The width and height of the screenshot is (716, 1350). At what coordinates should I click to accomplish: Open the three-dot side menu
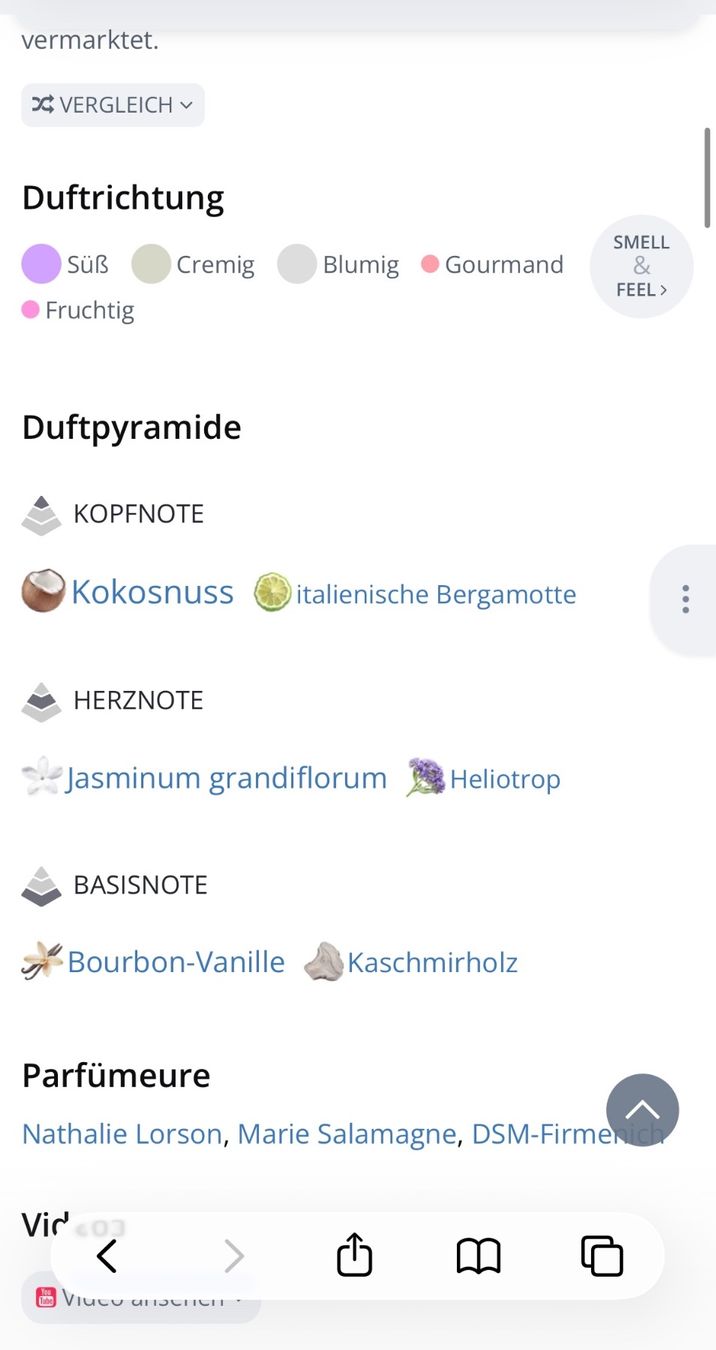(685, 599)
